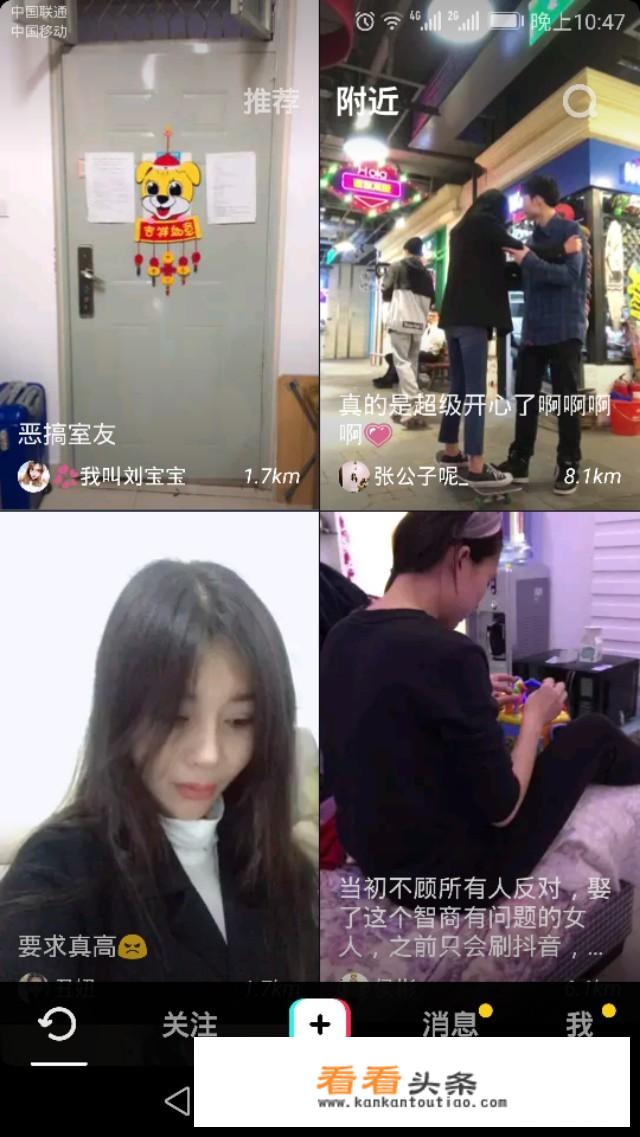The height and width of the screenshot is (1137, 640).
Task: Create a new video with the plus button
Action: [320, 1024]
